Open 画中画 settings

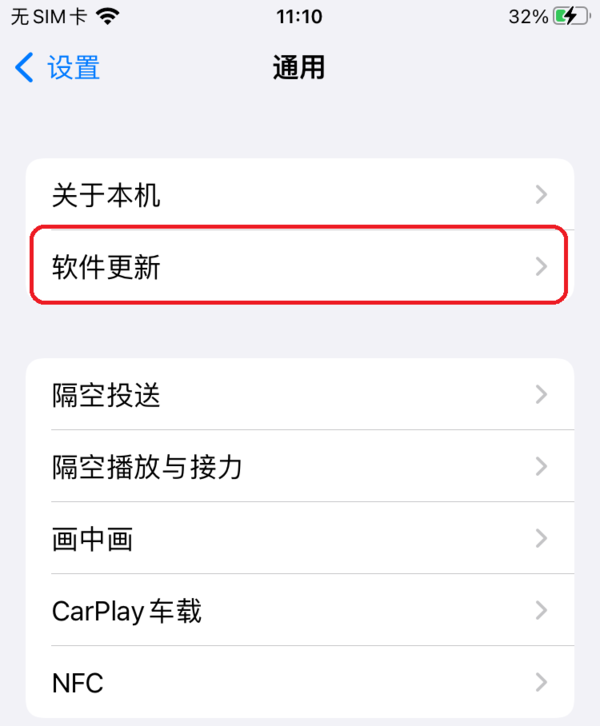[x=300, y=539]
